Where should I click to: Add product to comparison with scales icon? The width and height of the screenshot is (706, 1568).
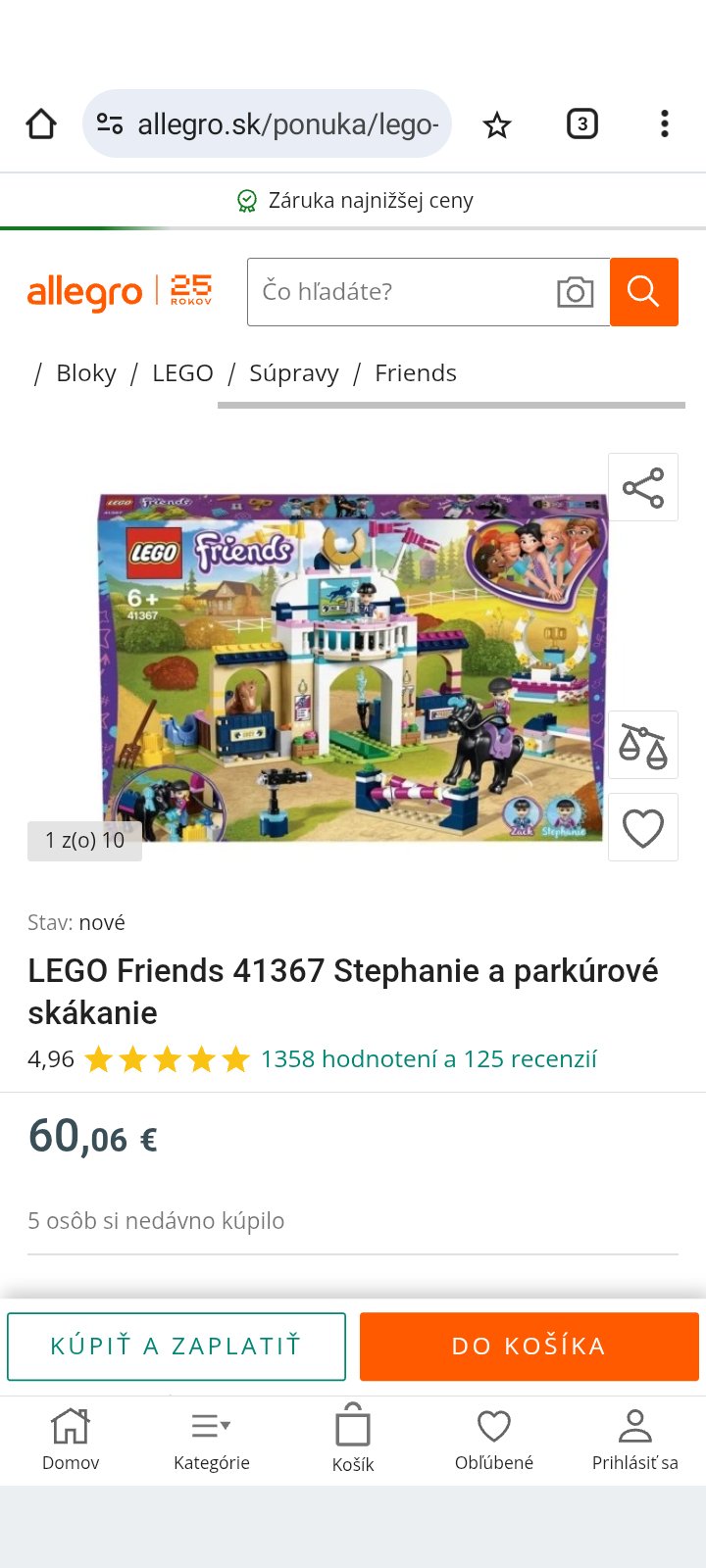(643, 746)
